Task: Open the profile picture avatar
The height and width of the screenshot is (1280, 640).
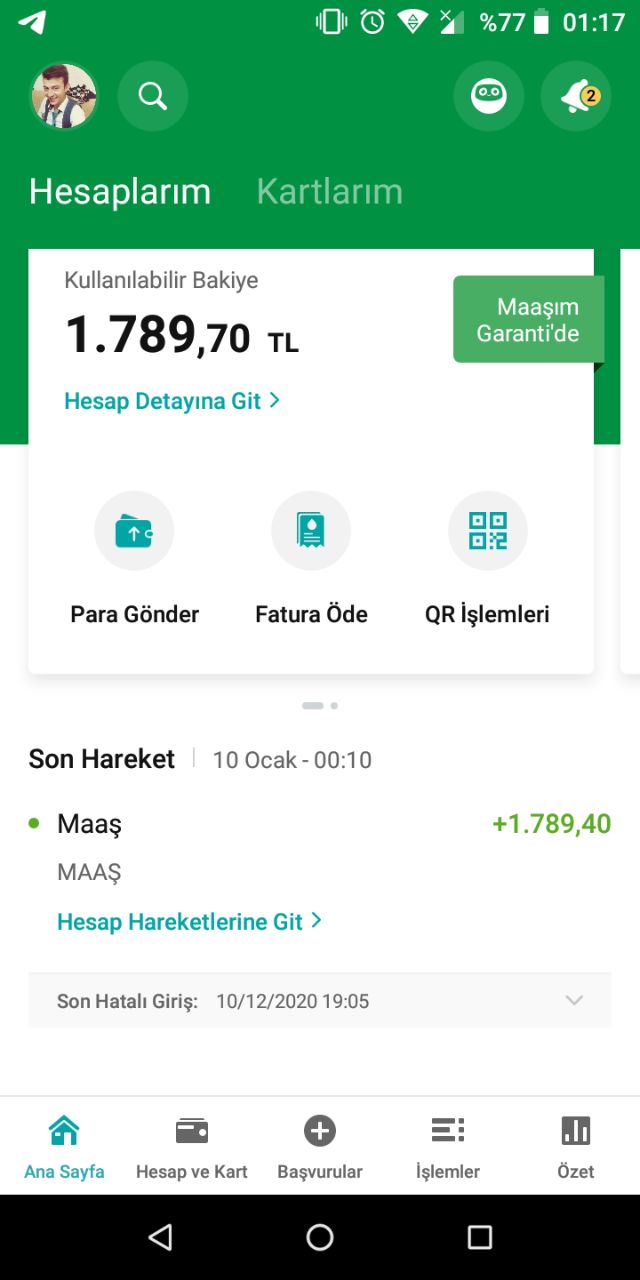Action: click(x=65, y=96)
